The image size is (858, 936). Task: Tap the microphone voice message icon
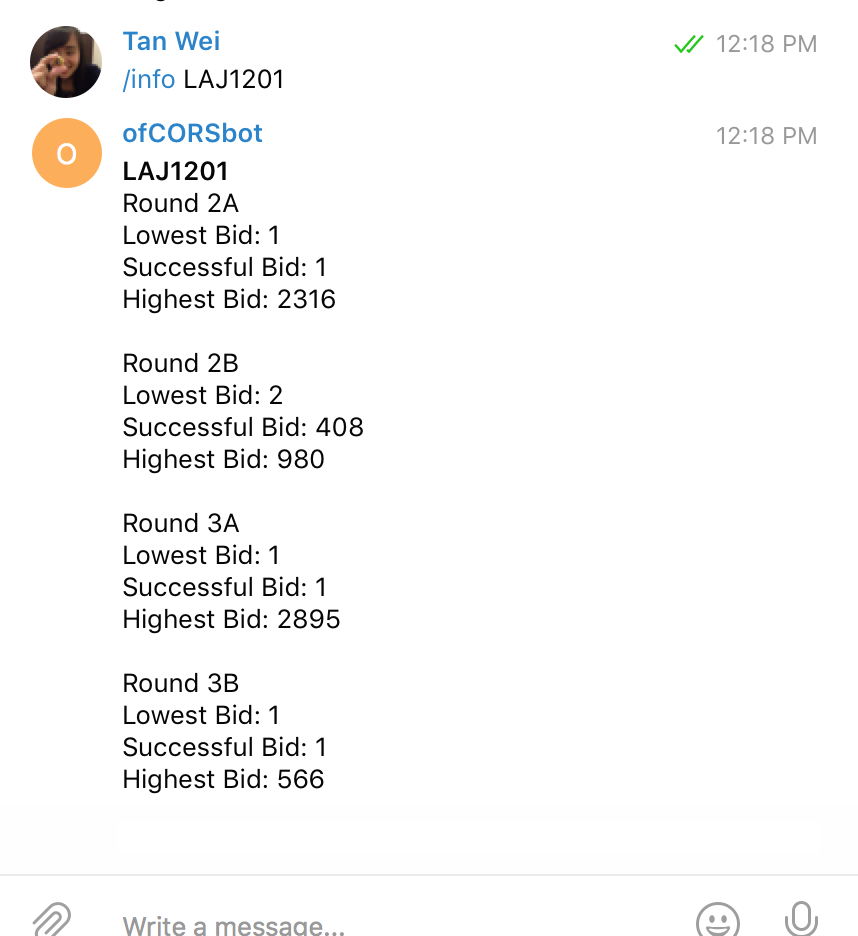click(x=801, y=919)
